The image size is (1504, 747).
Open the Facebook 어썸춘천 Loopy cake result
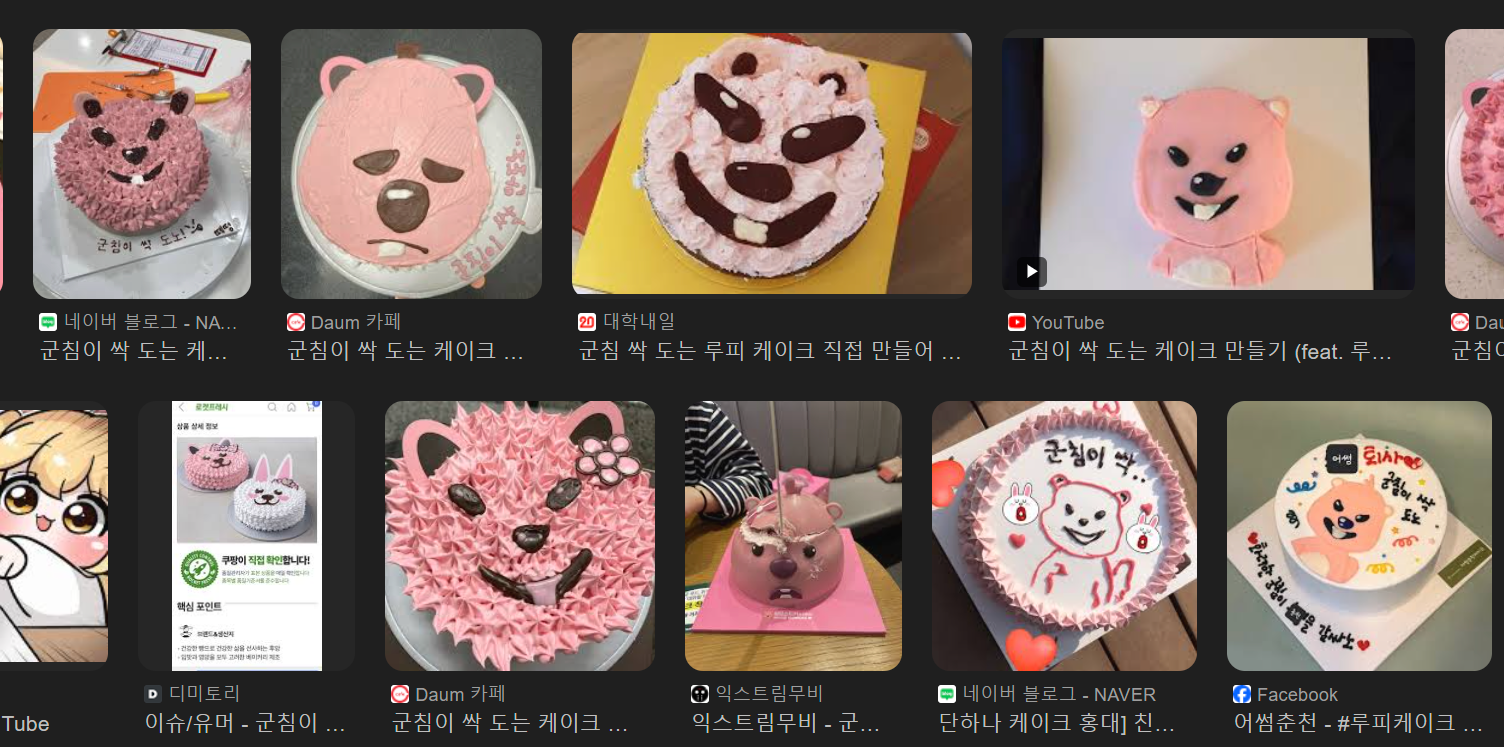pos(1358,535)
